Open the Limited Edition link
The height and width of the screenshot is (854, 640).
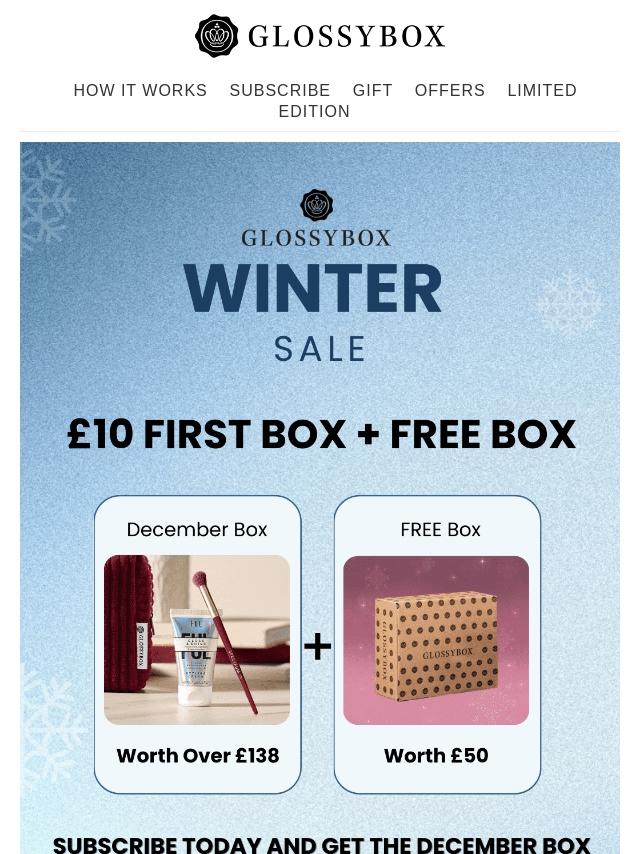[541, 90]
